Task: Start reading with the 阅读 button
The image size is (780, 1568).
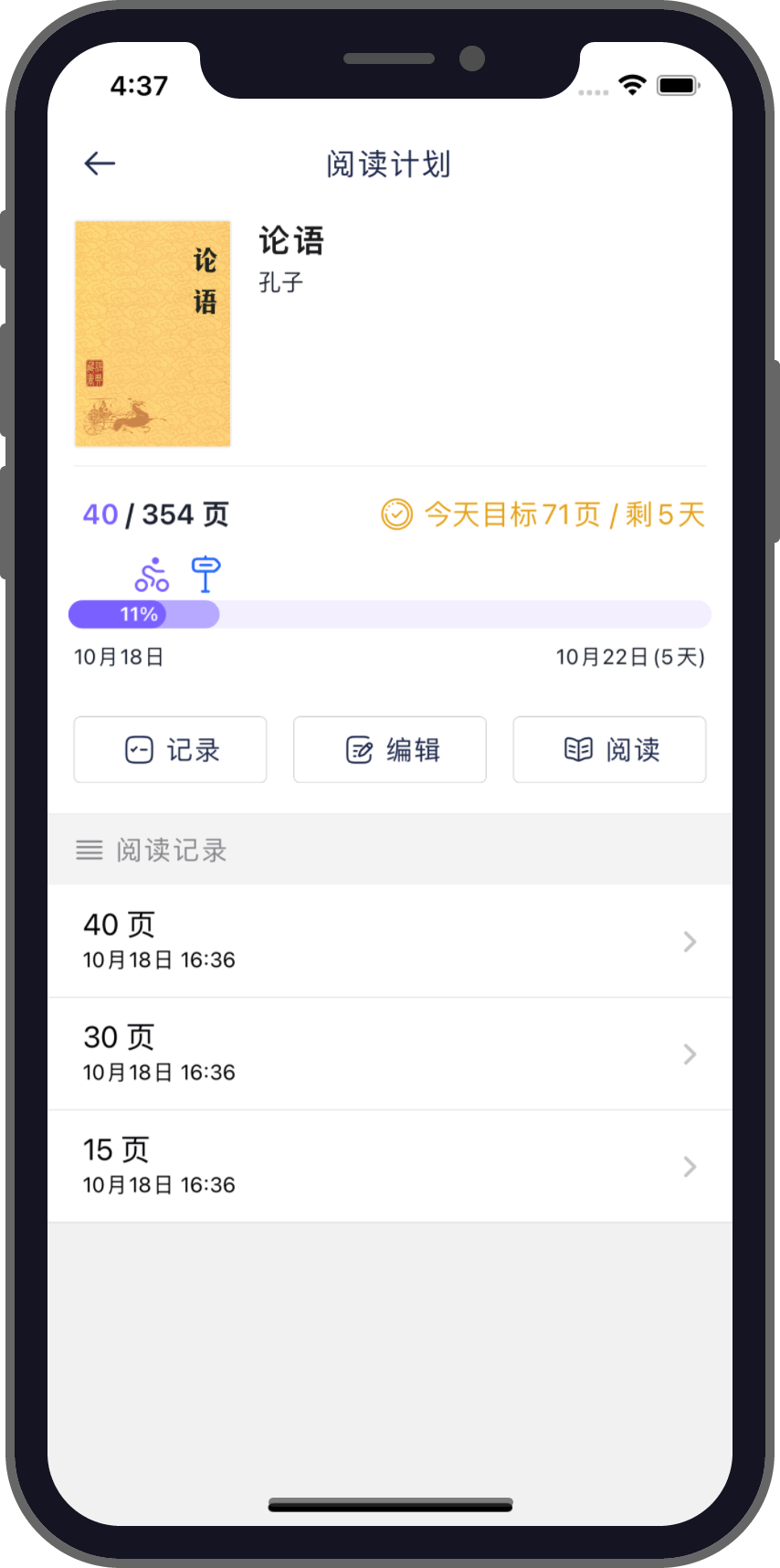Action: tap(609, 749)
